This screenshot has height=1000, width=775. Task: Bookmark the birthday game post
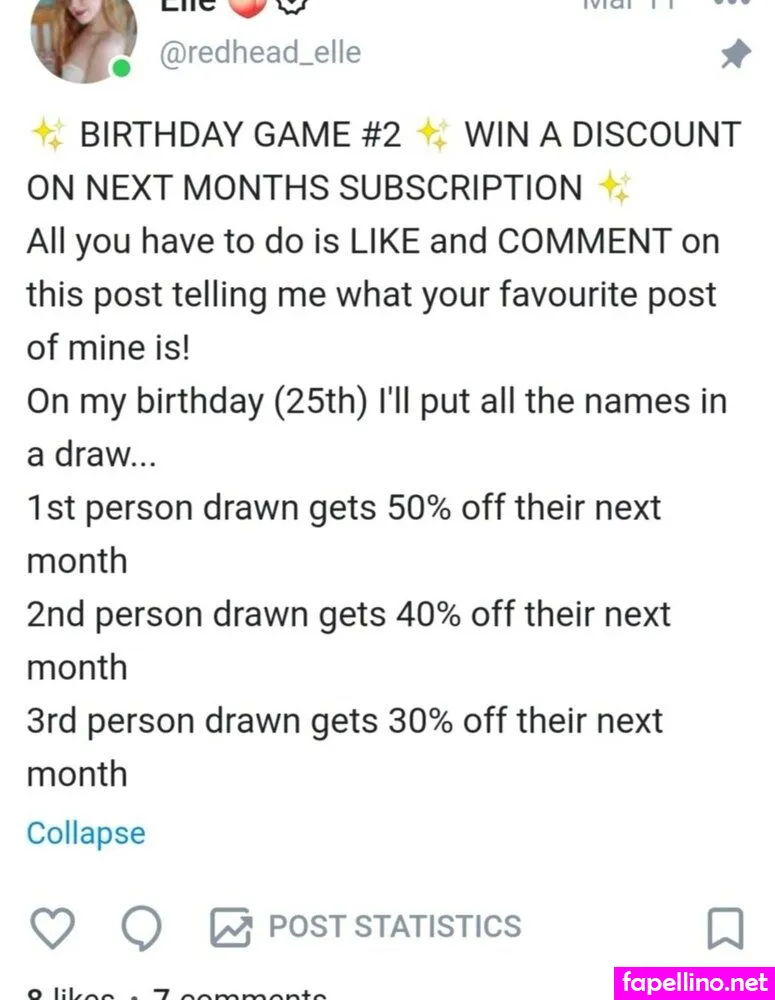[x=725, y=927]
